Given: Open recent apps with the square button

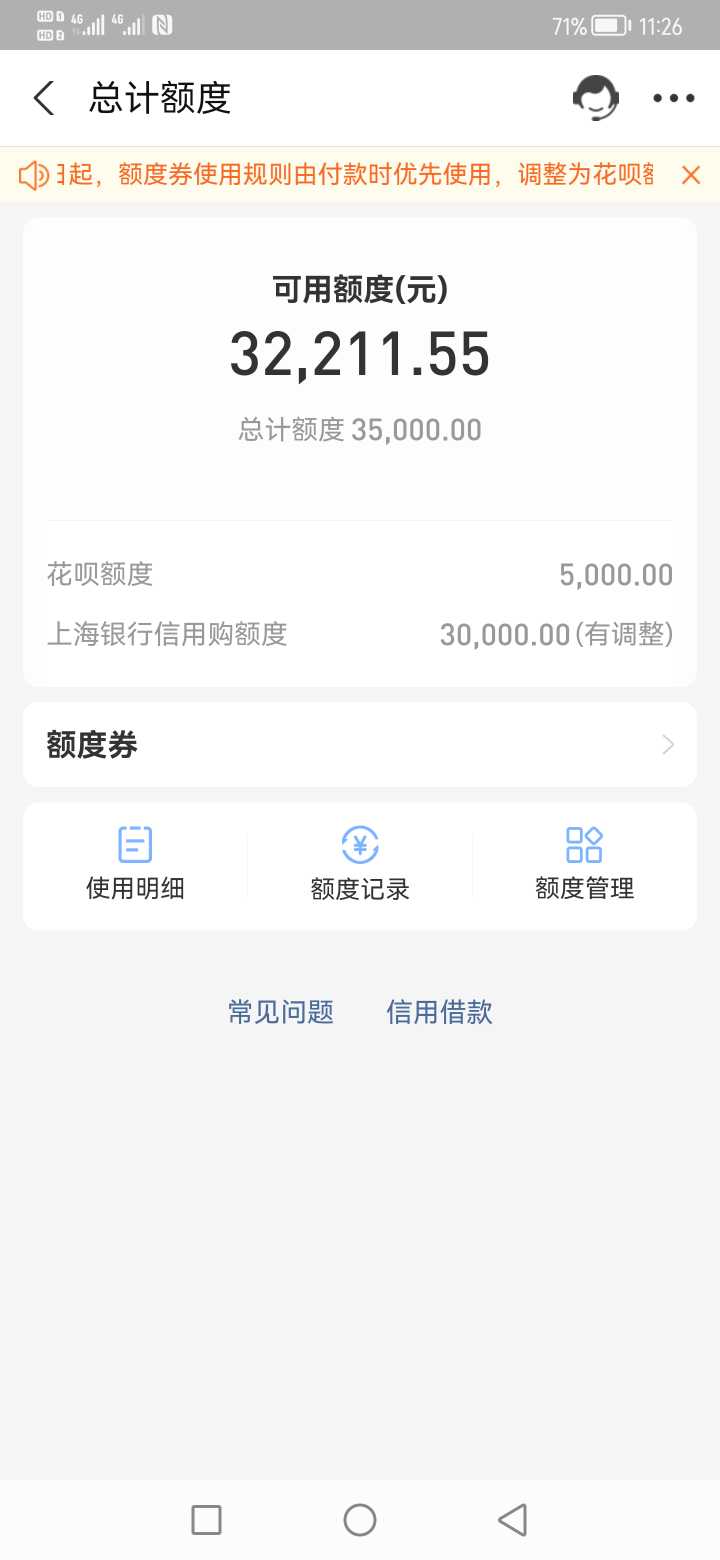Looking at the screenshot, I should (206, 1520).
